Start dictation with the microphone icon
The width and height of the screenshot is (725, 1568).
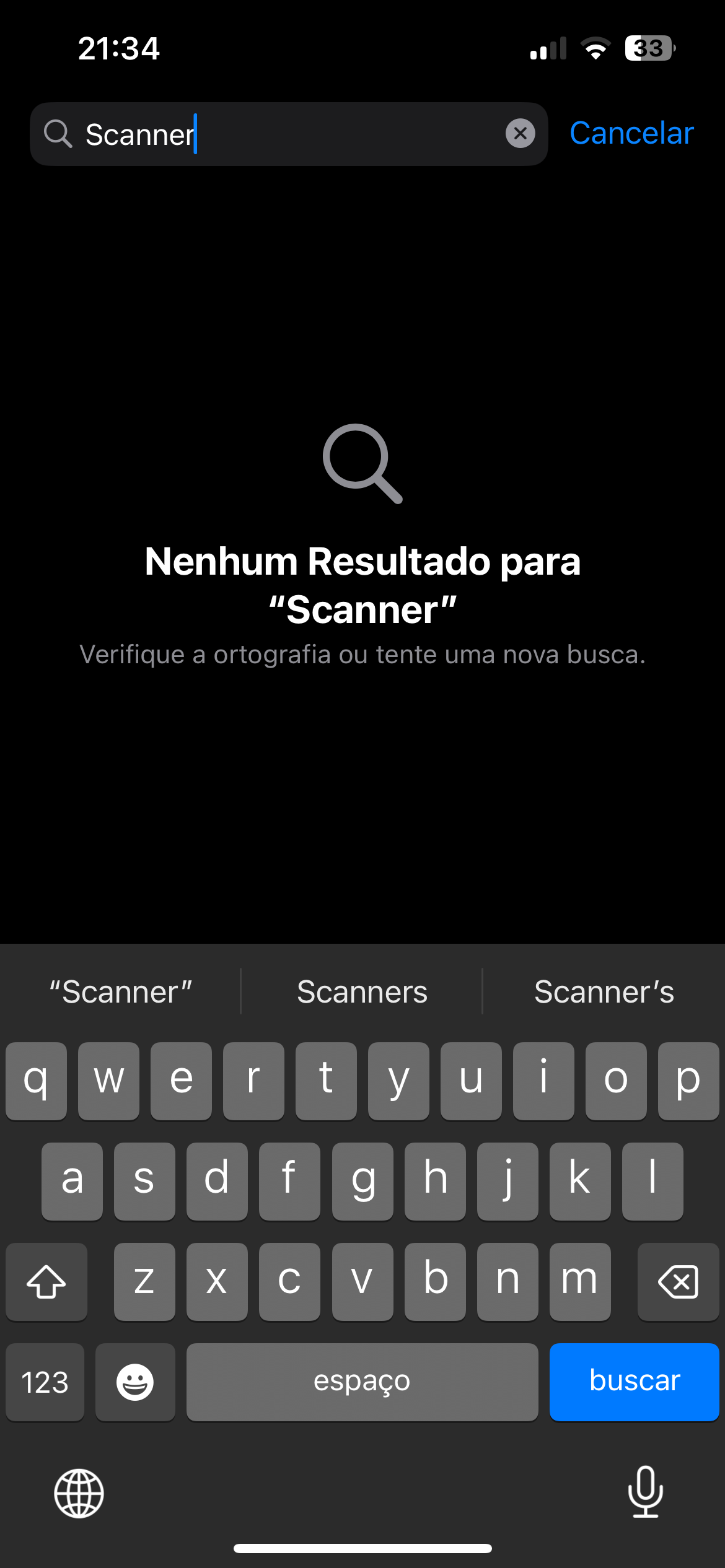click(645, 1492)
